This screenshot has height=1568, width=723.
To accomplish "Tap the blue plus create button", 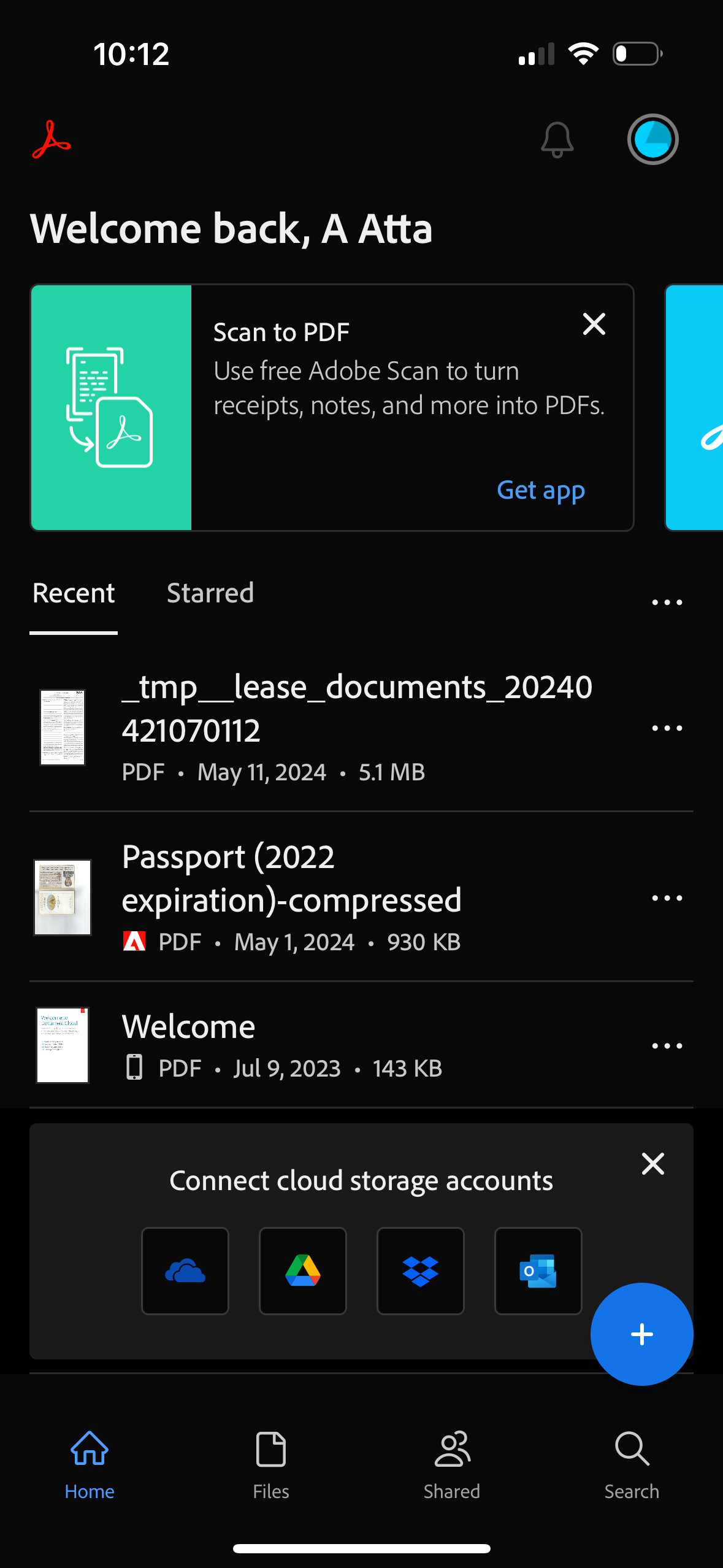I will tap(641, 1334).
